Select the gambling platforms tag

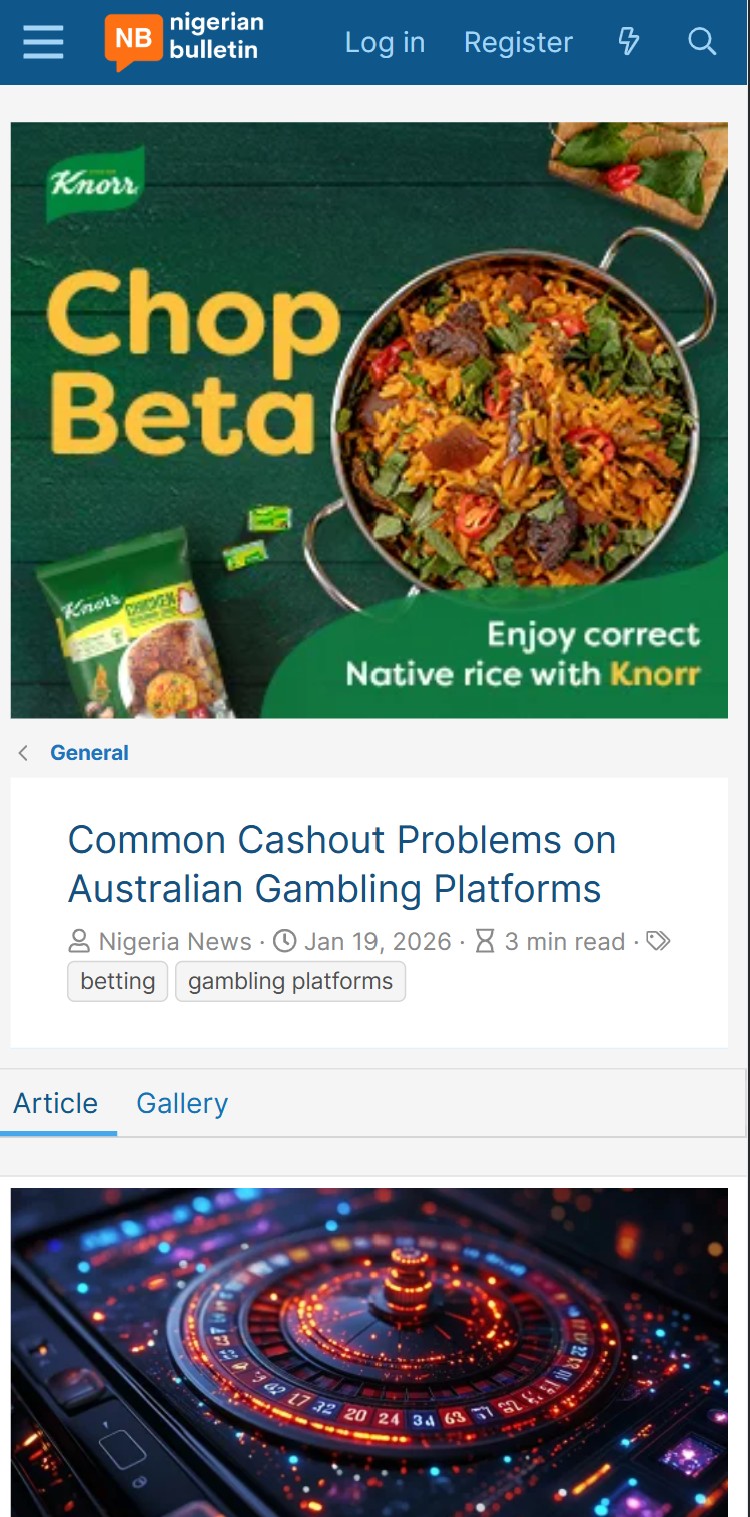pyautogui.click(x=290, y=981)
